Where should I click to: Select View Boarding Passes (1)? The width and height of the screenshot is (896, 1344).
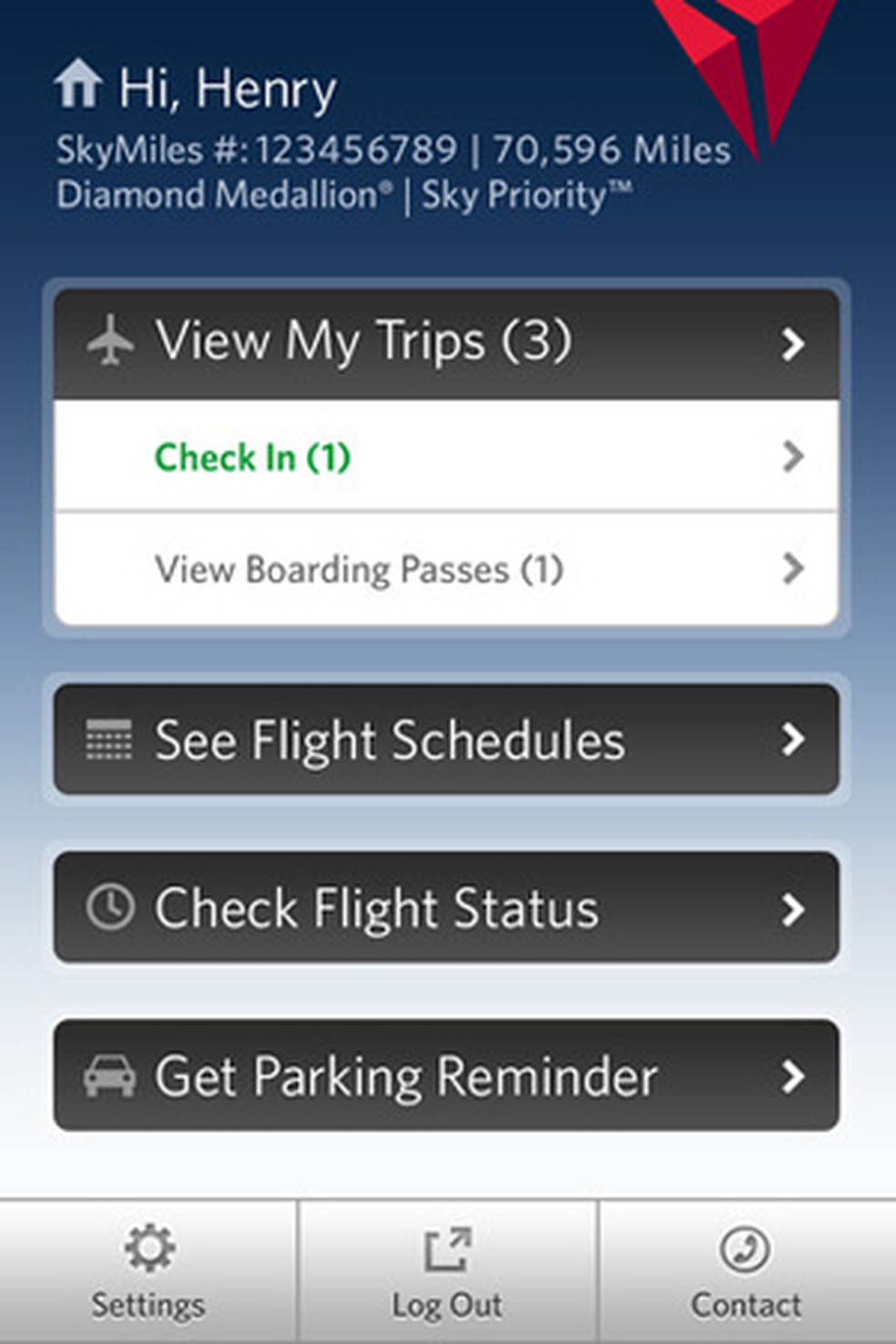click(358, 570)
